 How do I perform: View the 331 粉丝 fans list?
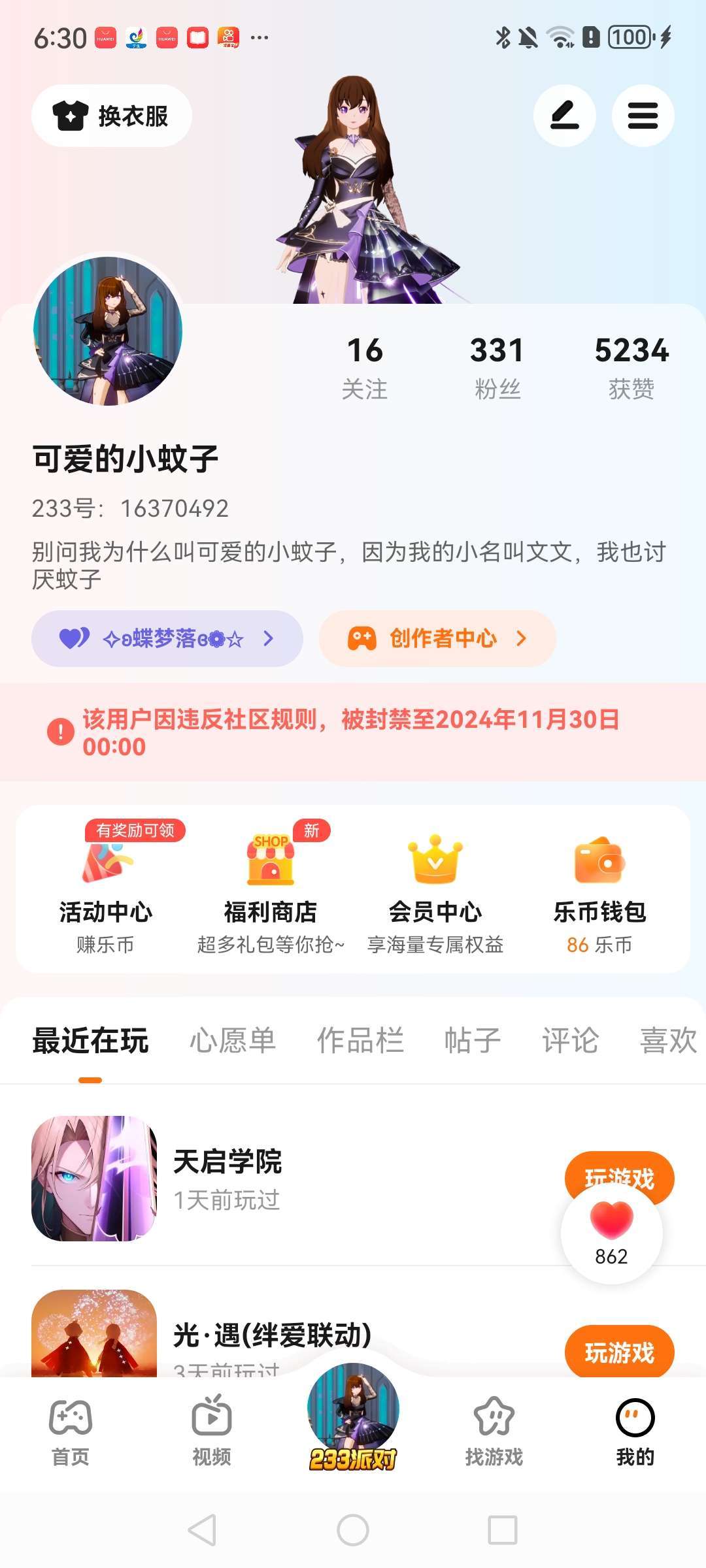tap(497, 367)
